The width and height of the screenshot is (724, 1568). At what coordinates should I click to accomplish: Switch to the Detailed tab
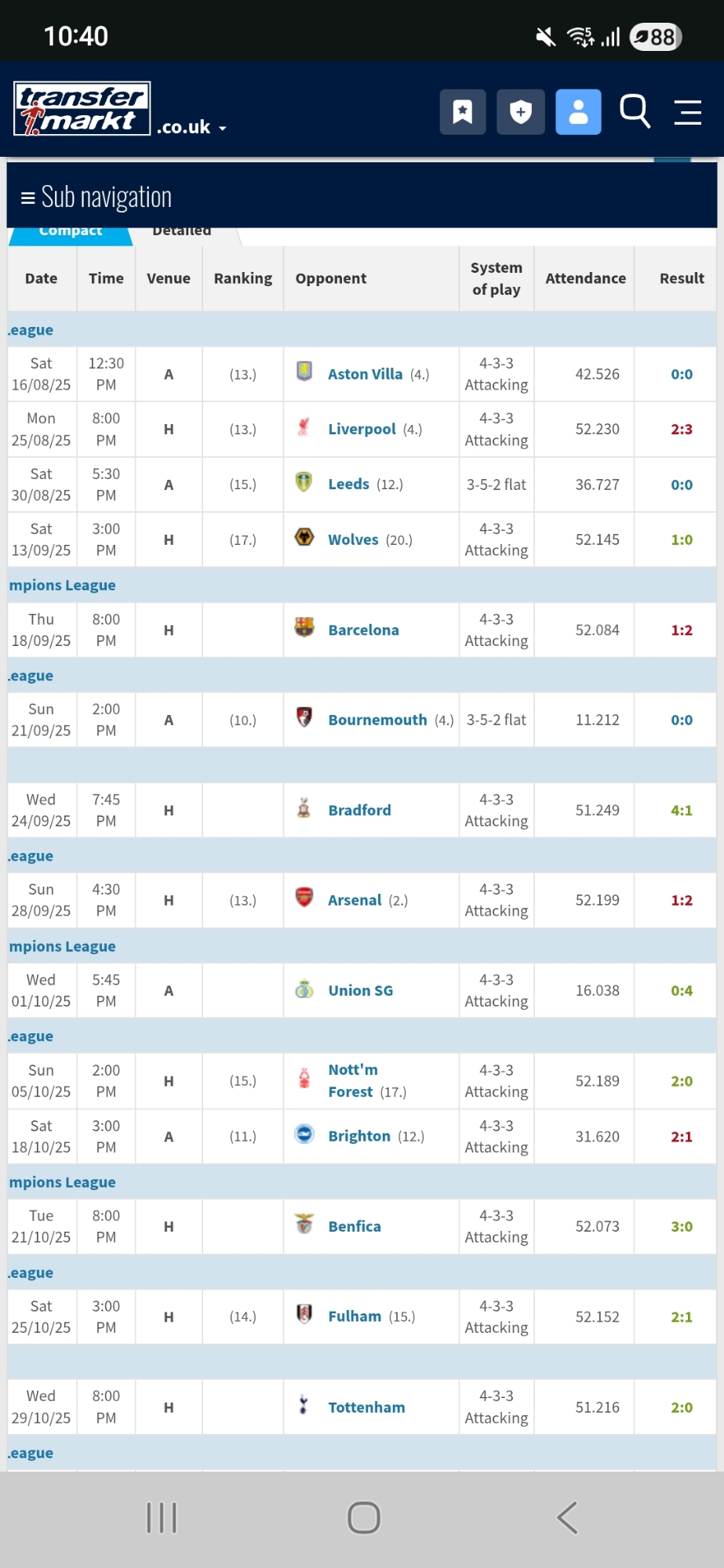[x=182, y=232]
